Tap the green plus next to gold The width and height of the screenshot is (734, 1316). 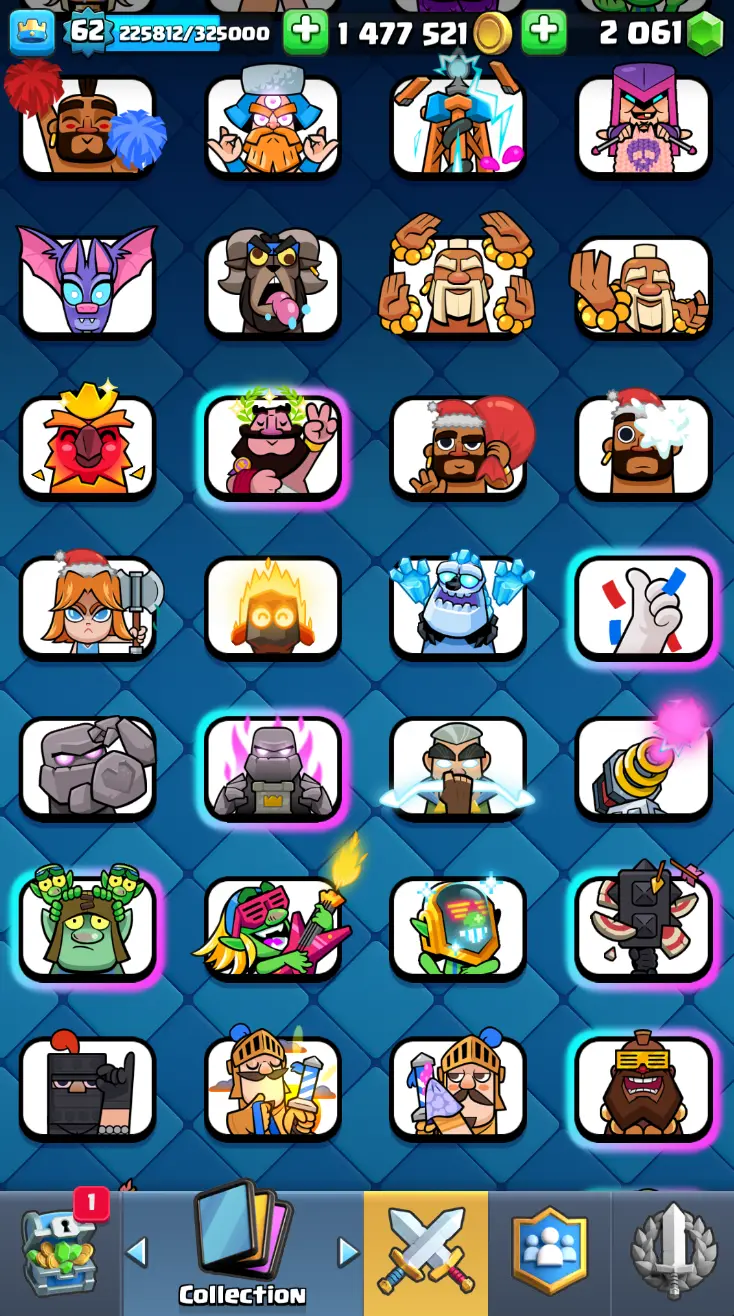click(x=305, y=33)
